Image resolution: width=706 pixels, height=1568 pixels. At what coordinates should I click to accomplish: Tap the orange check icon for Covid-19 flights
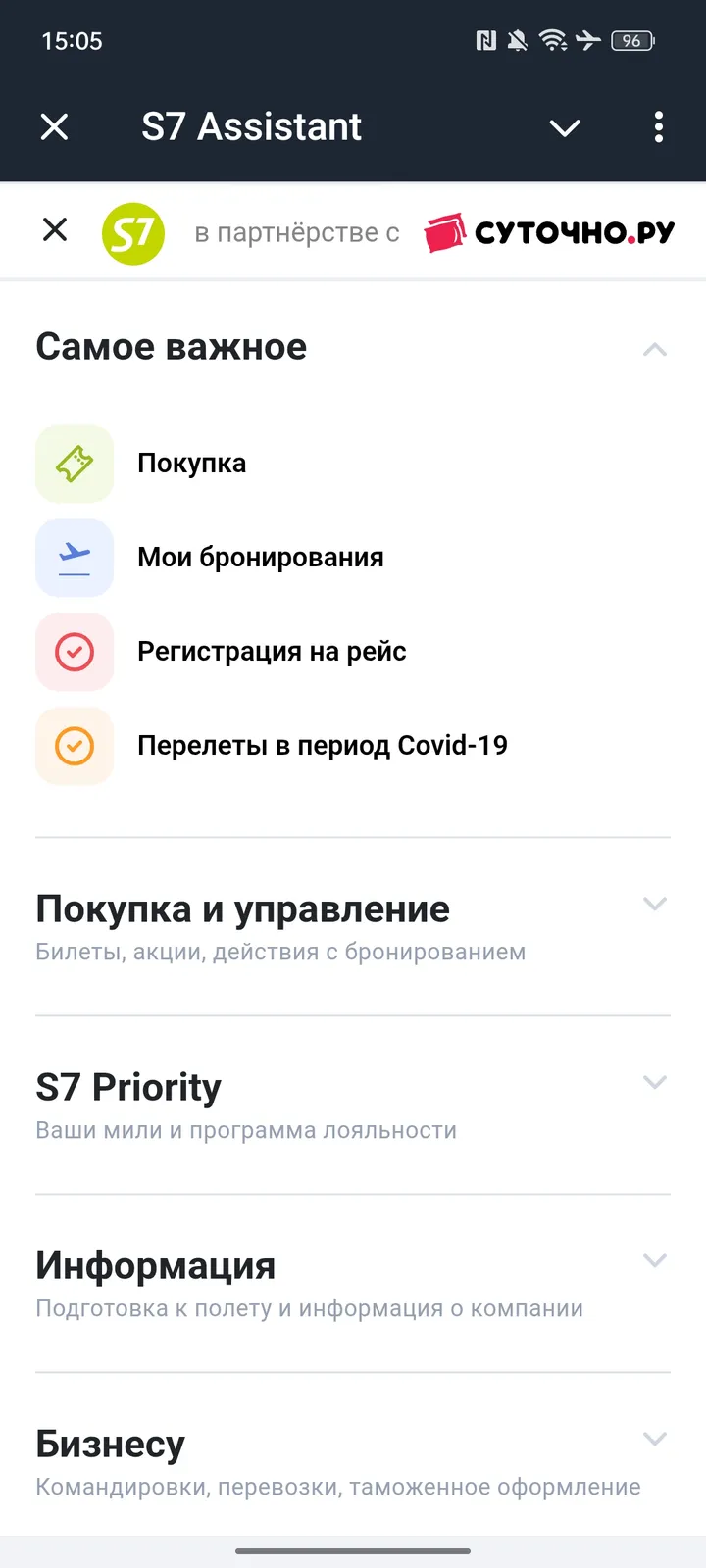[75, 745]
